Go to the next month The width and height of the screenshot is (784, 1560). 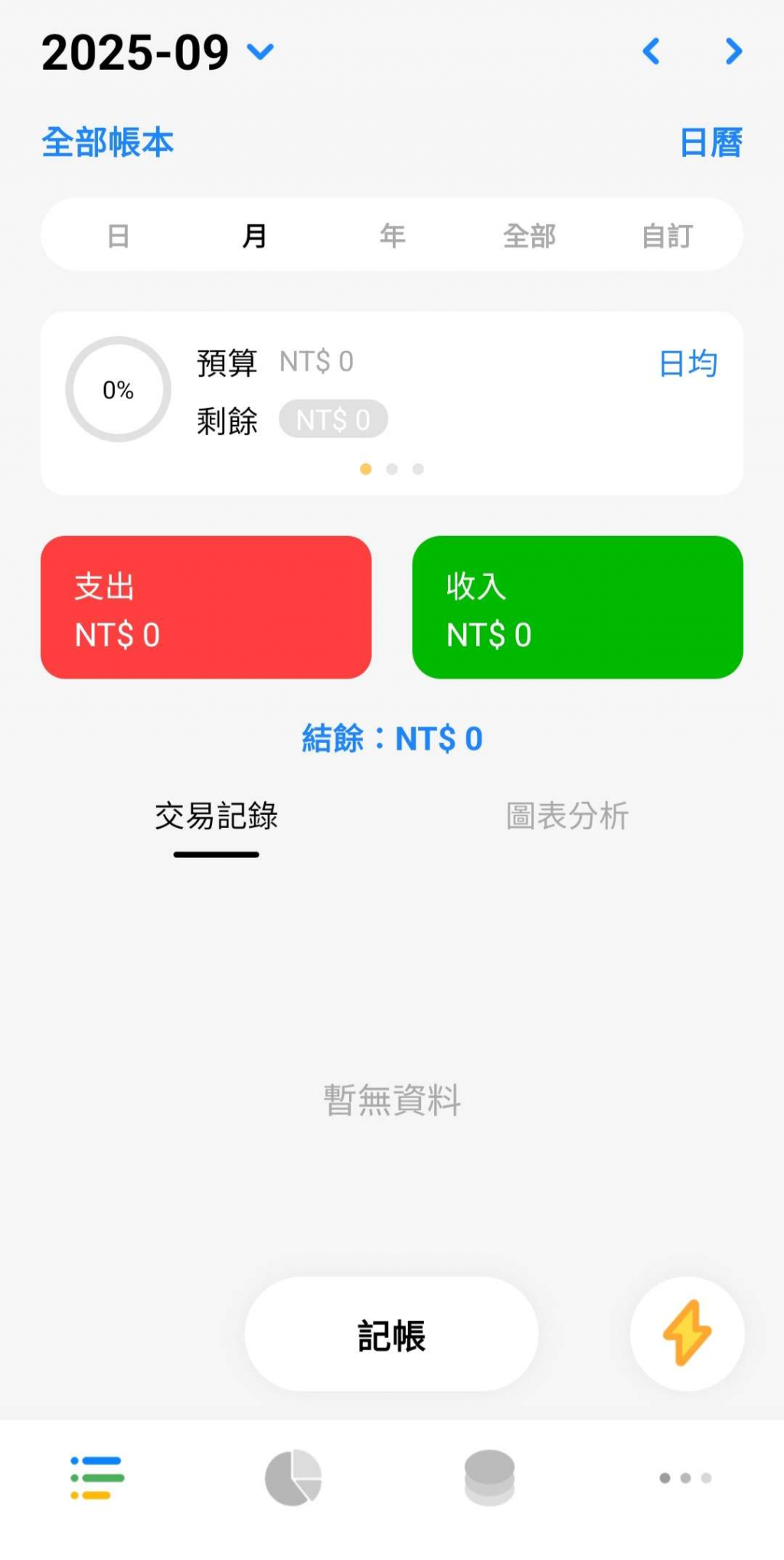(733, 52)
